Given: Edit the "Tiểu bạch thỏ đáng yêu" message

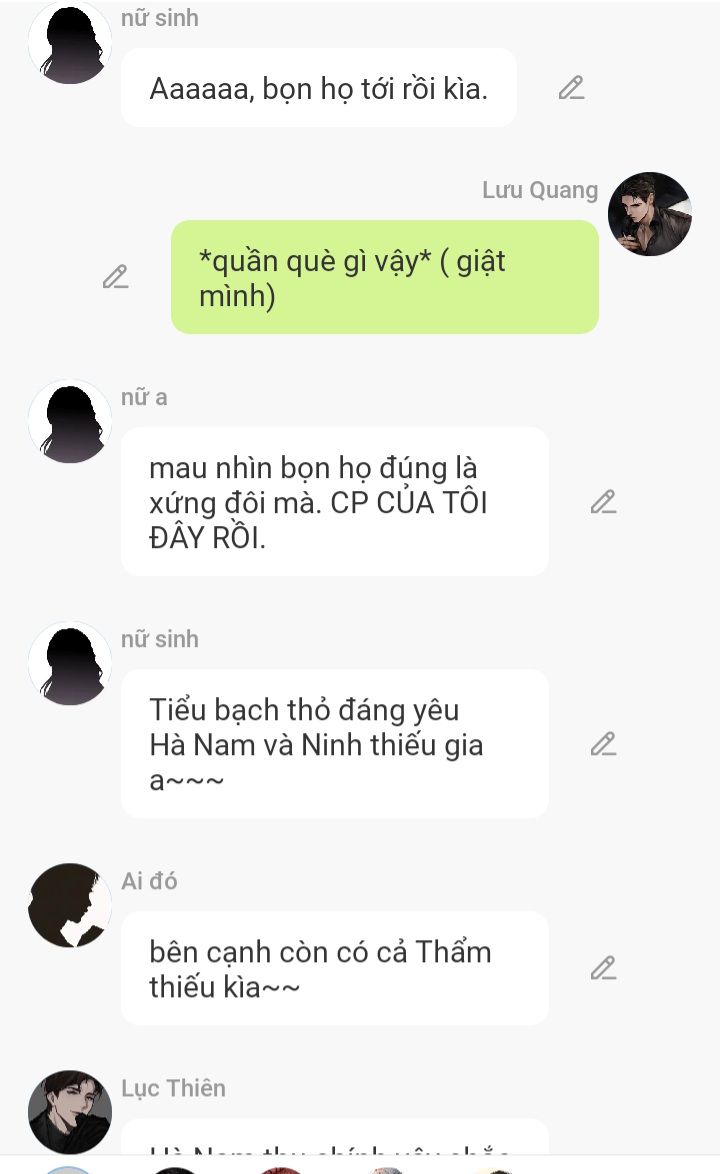Looking at the screenshot, I should coord(603,744).
